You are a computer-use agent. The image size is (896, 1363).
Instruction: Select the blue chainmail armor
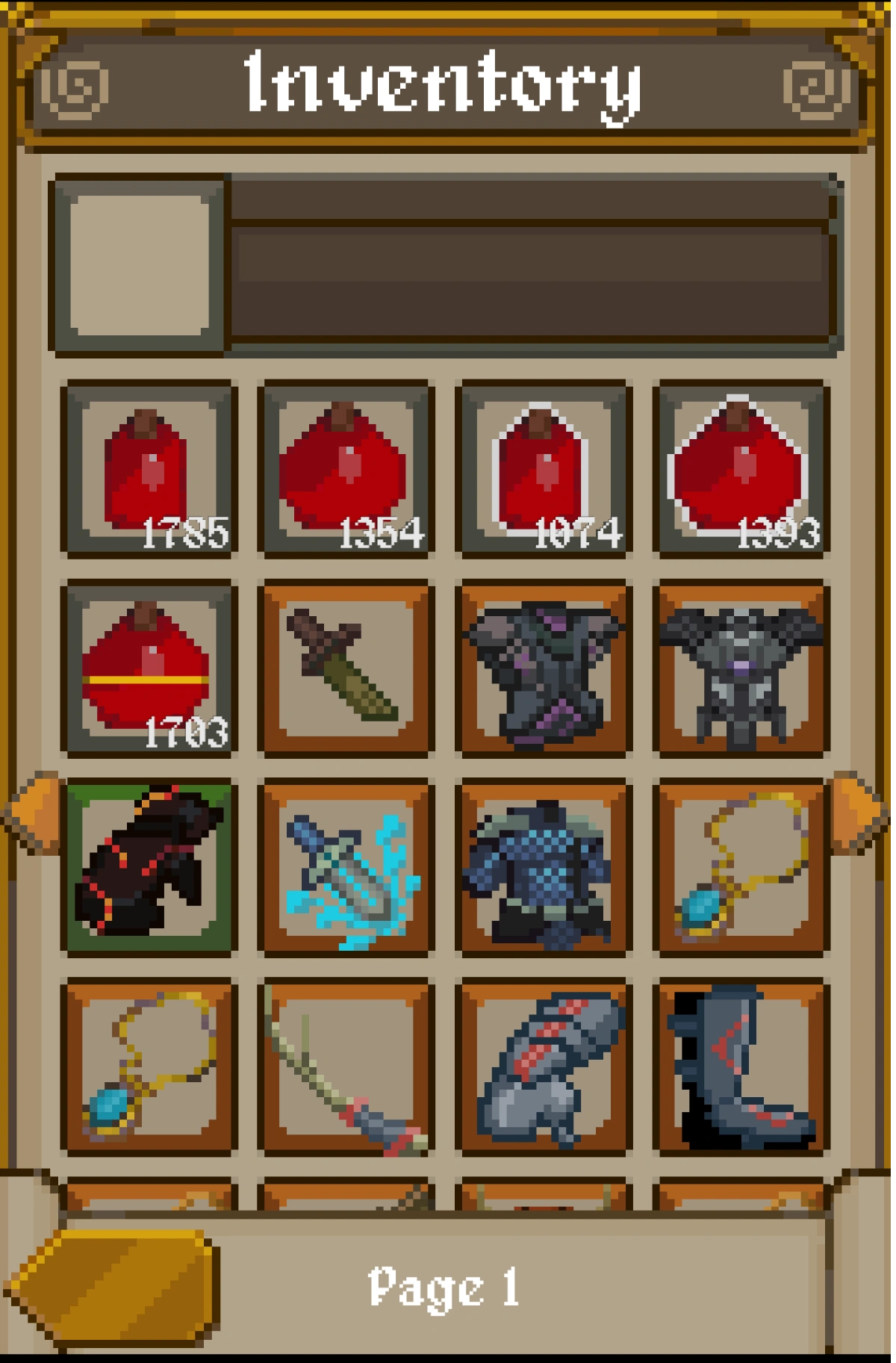[x=543, y=867]
